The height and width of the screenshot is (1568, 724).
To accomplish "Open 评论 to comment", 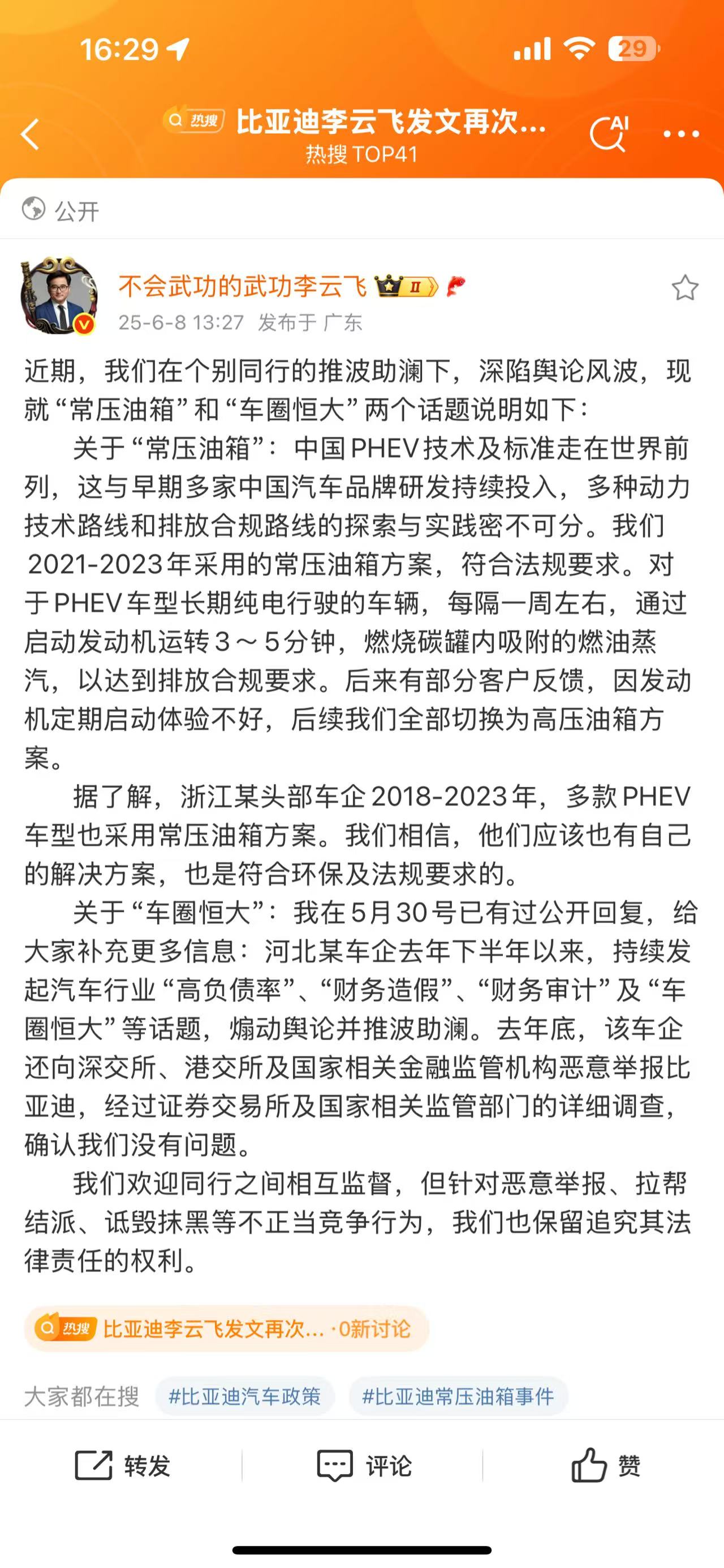I will [x=364, y=1466].
